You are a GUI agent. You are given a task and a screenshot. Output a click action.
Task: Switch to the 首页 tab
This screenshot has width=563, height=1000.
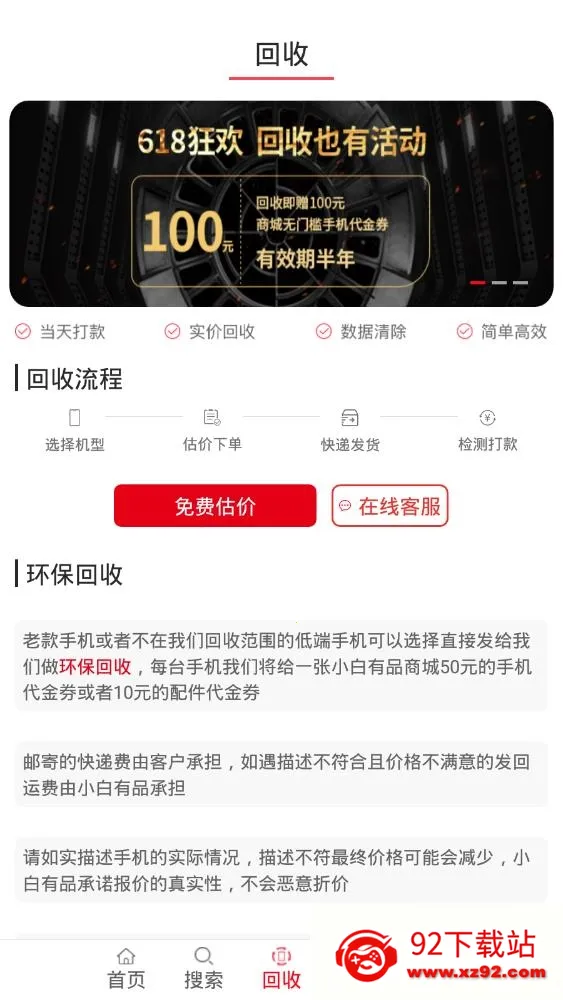click(x=126, y=968)
